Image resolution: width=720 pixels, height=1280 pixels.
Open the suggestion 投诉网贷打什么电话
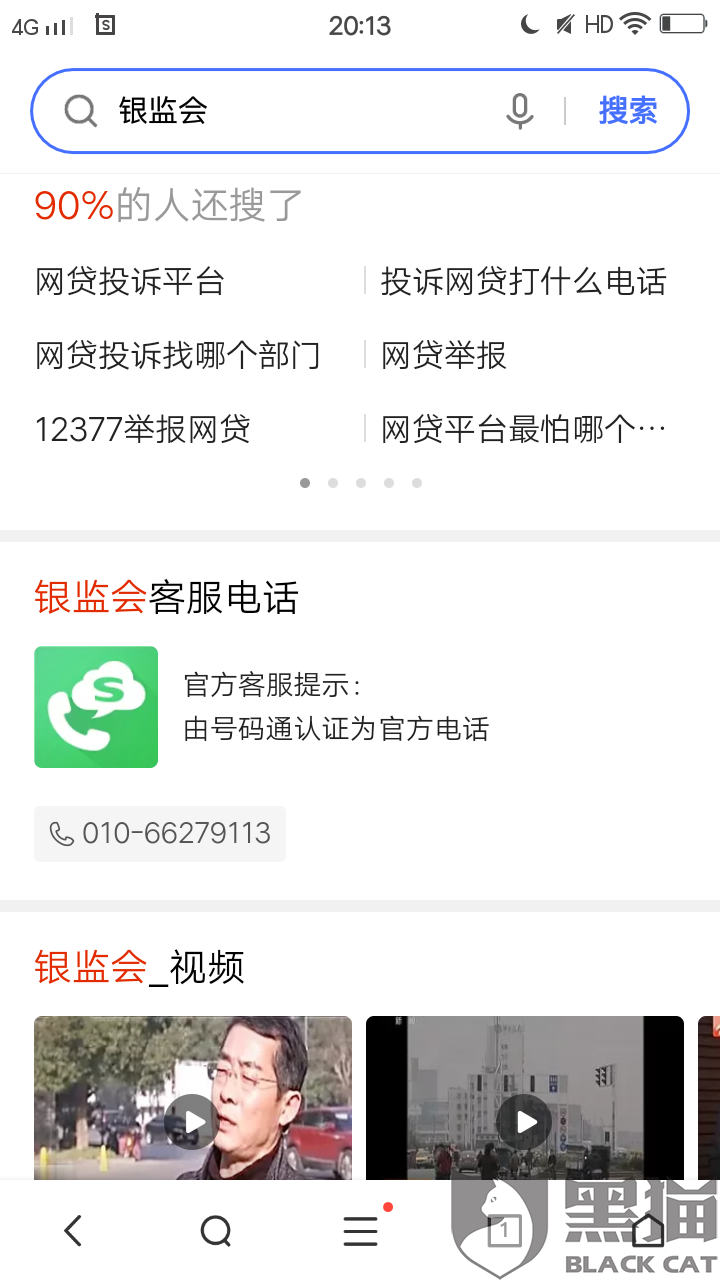[x=523, y=282]
